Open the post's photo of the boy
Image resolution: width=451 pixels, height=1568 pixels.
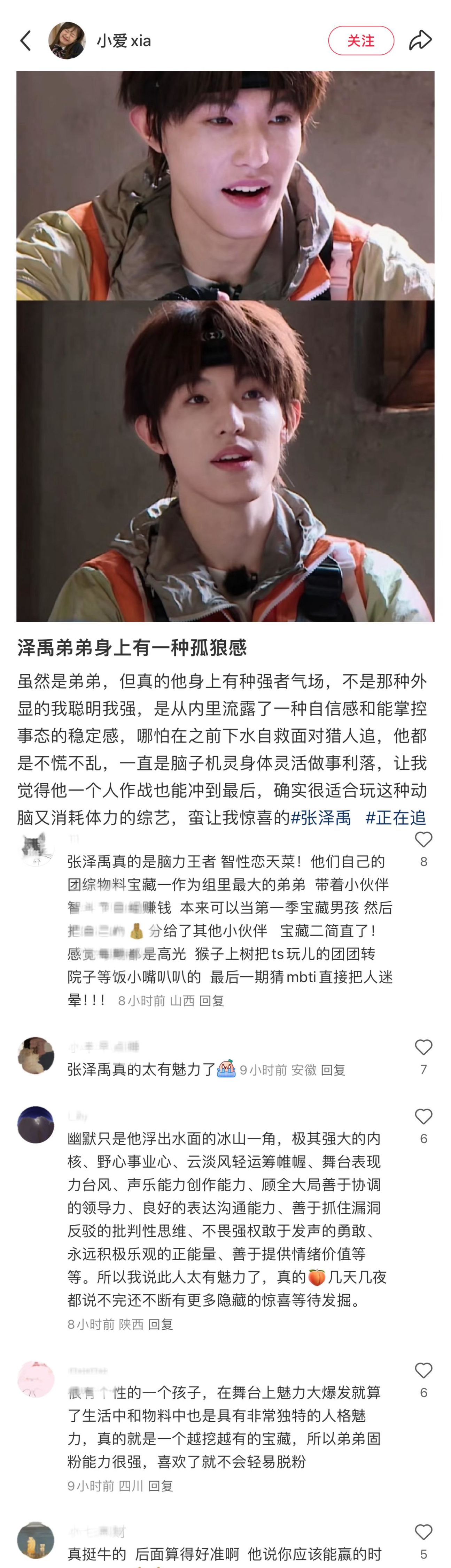point(225,346)
